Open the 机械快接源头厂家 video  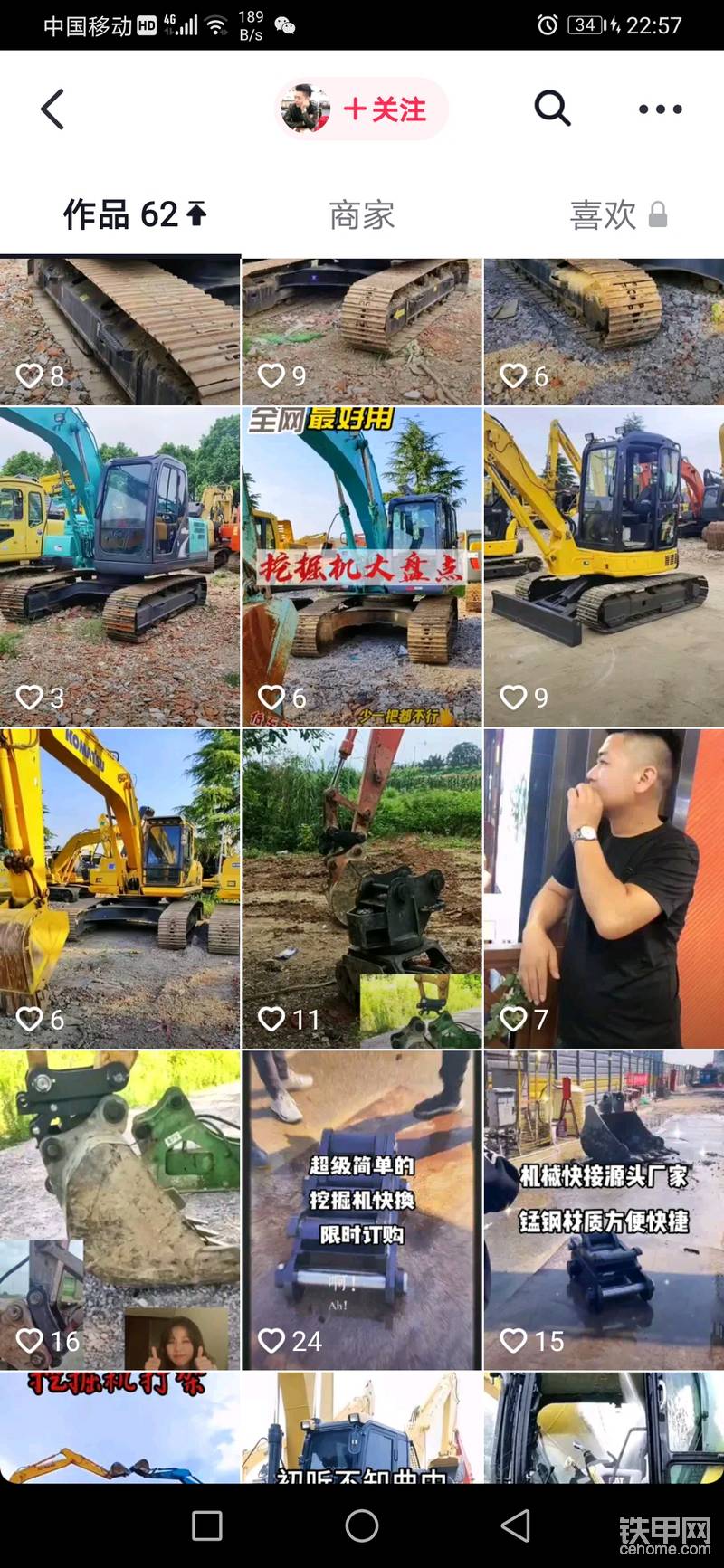pyautogui.click(x=604, y=1210)
